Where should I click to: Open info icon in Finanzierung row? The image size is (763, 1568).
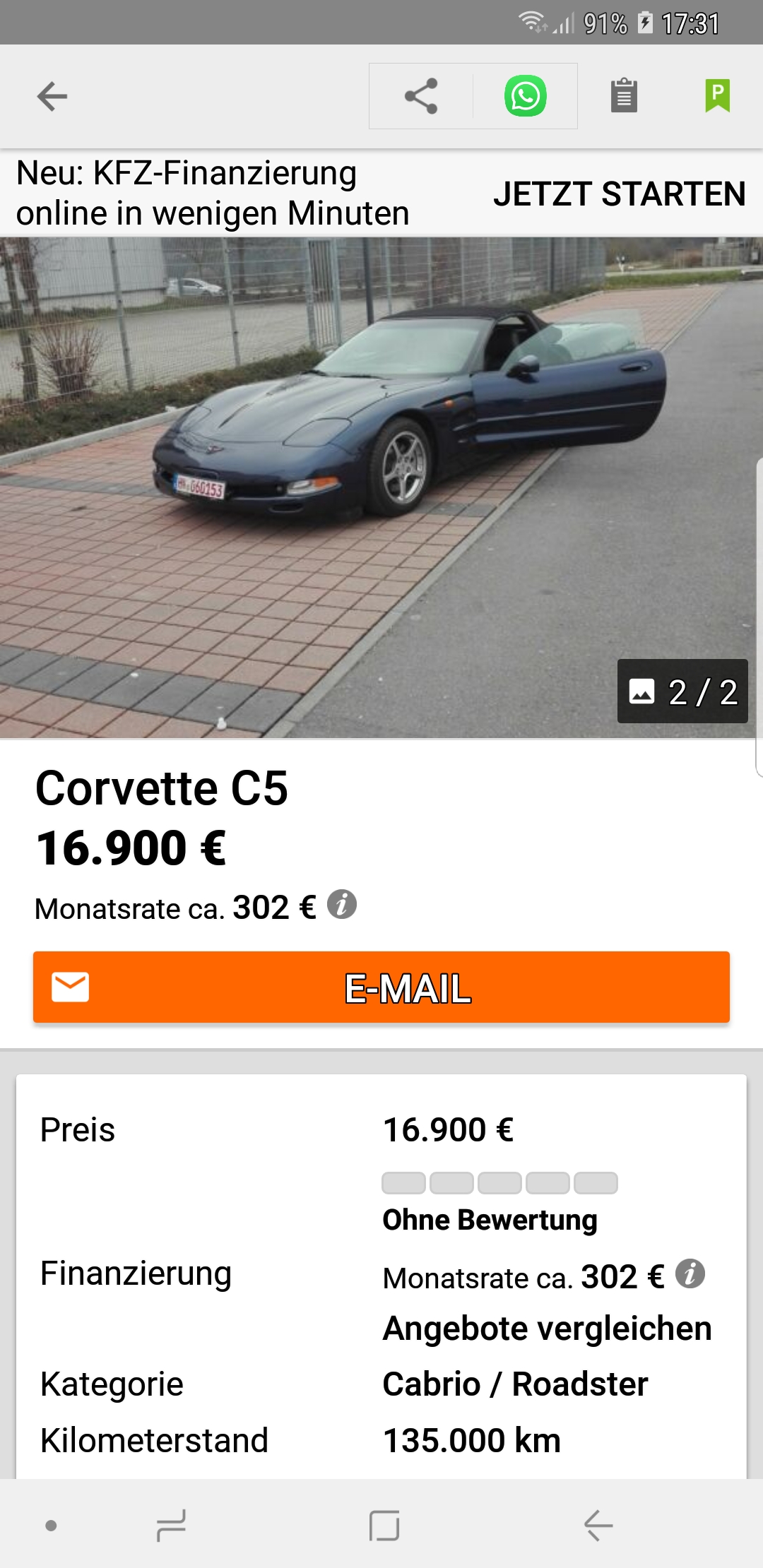click(x=690, y=1273)
